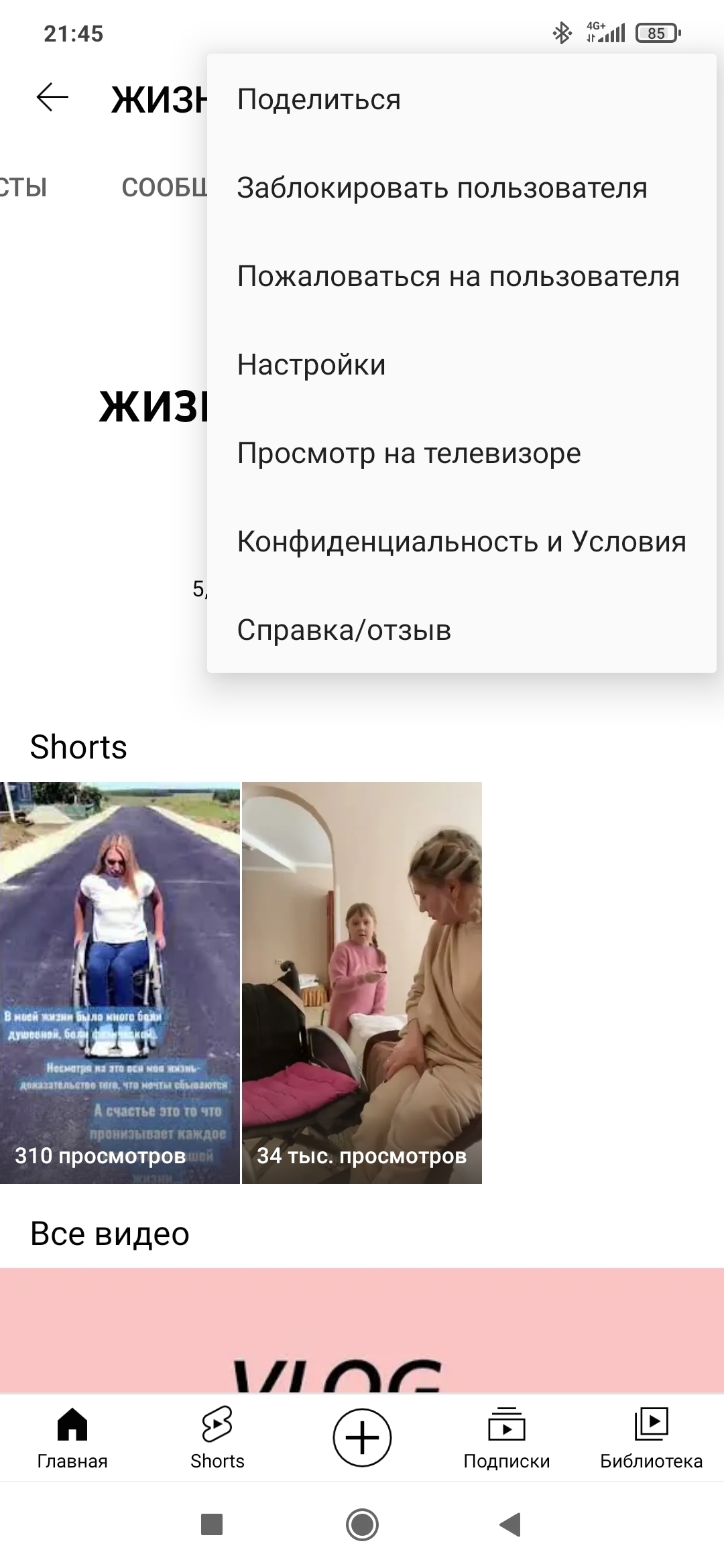724x1568 pixels.
Task: Open Конфиденциальность и Условия
Action: click(461, 541)
